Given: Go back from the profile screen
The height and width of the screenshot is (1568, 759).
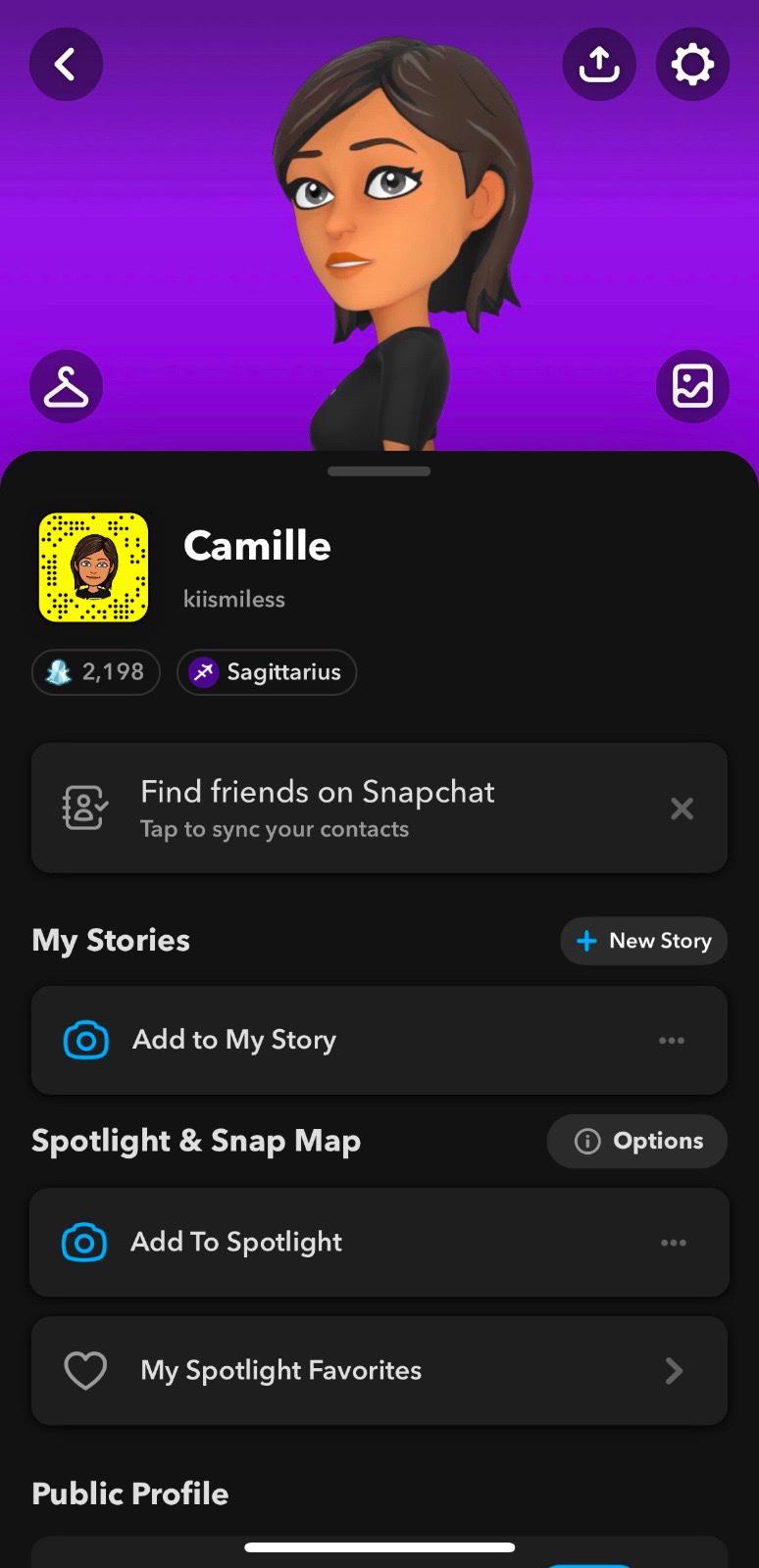Looking at the screenshot, I should point(66,65).
